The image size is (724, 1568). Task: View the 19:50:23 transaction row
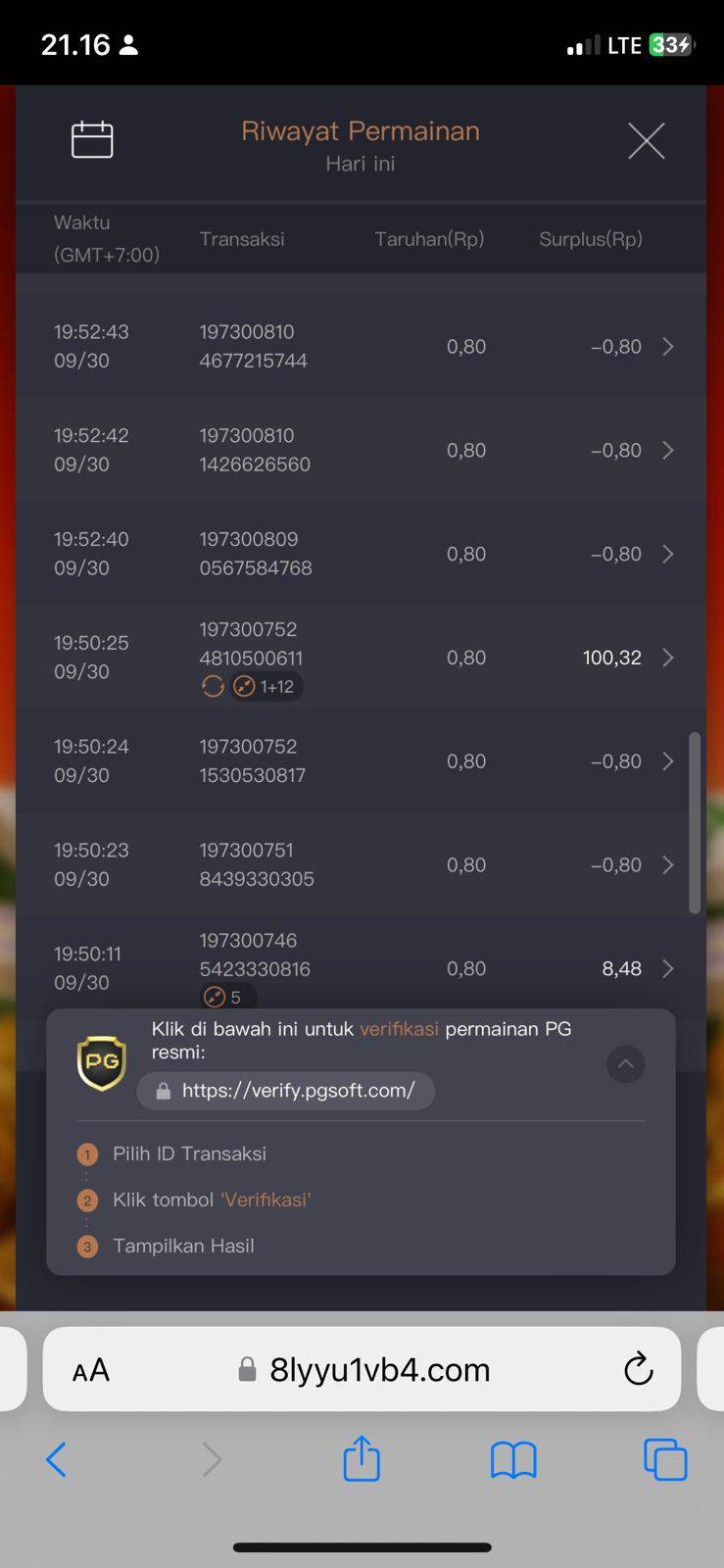pos(361,865)
